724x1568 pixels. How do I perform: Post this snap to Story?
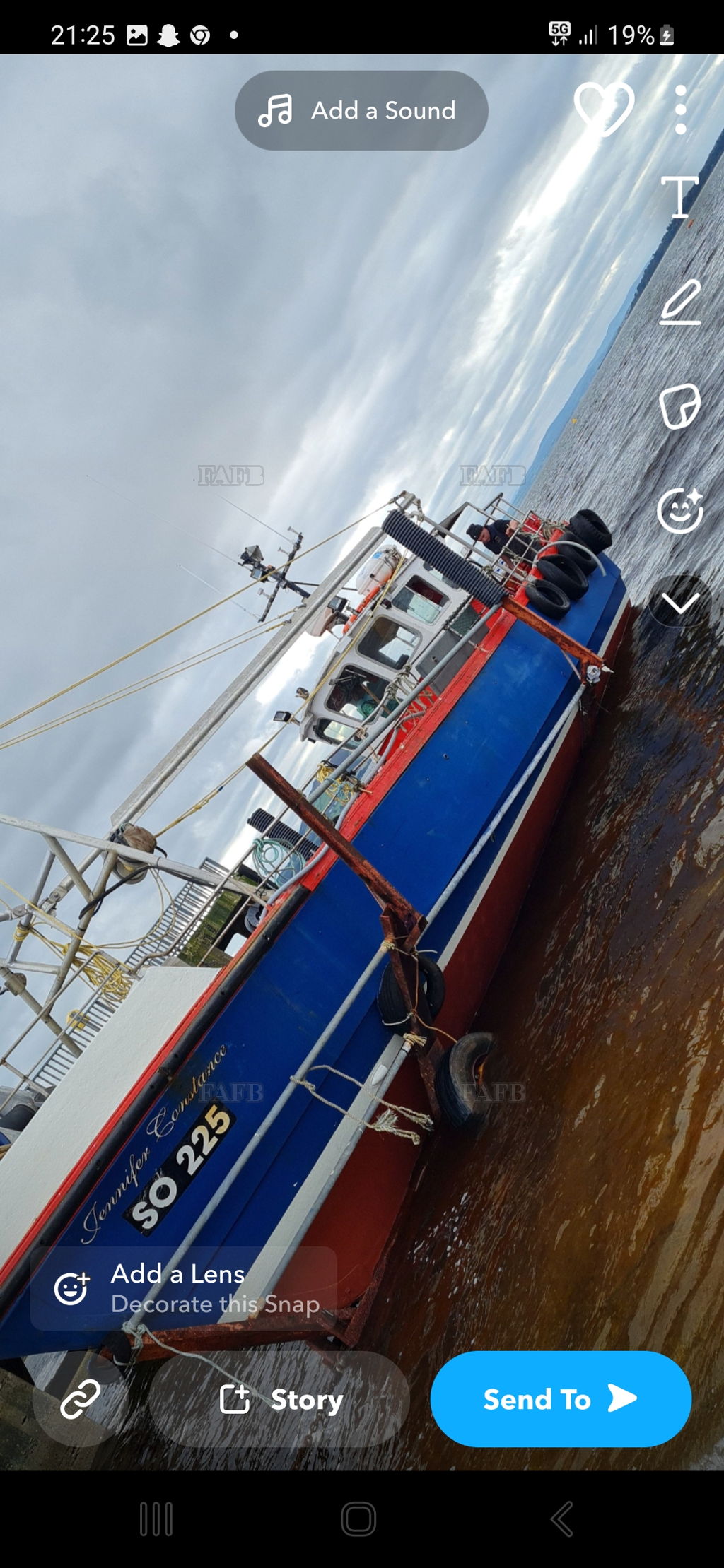[x=280, y=1399]
